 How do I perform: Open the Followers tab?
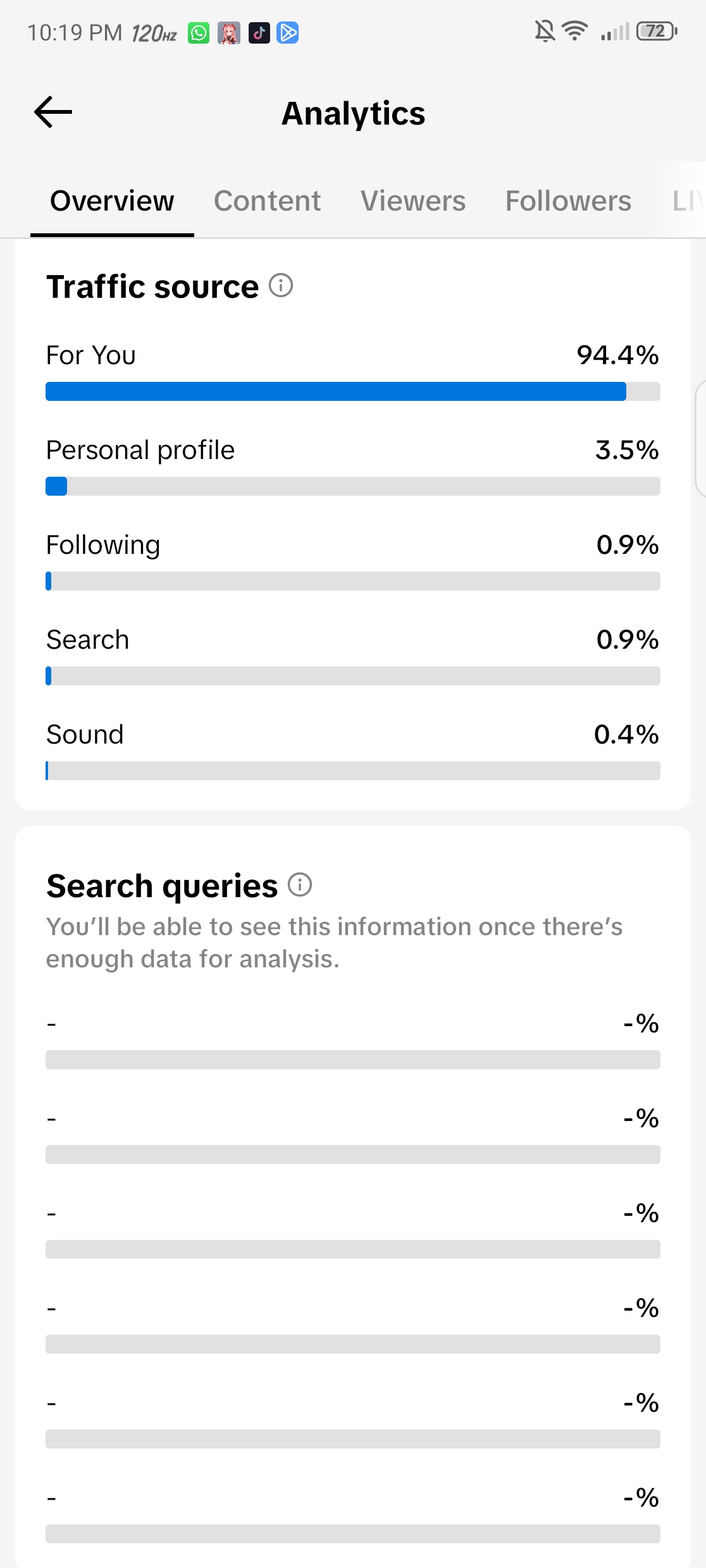(x=568, y=201)
